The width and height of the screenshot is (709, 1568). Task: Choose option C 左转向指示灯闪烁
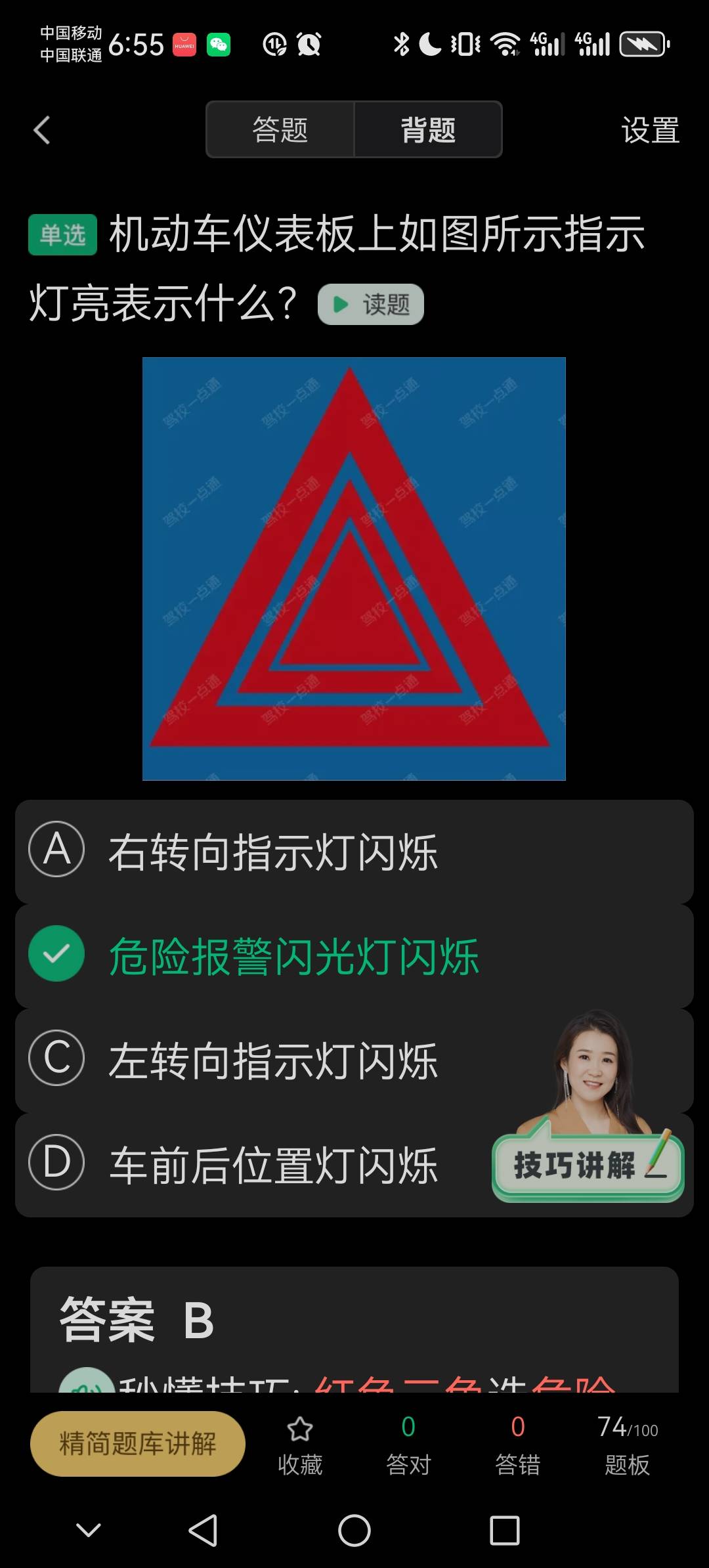273,1061
